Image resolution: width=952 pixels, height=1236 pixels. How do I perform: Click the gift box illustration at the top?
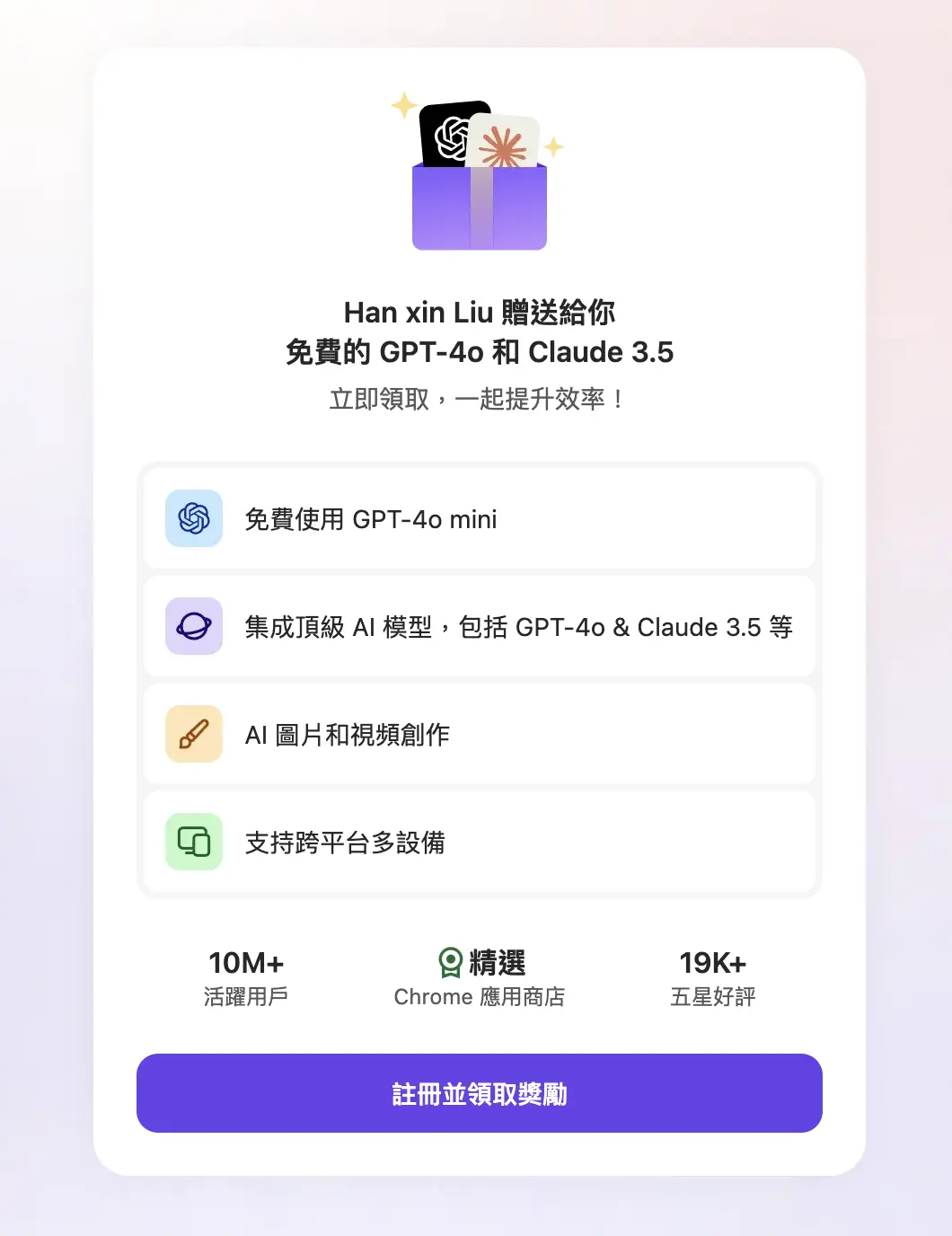click(x=479, y=208)
